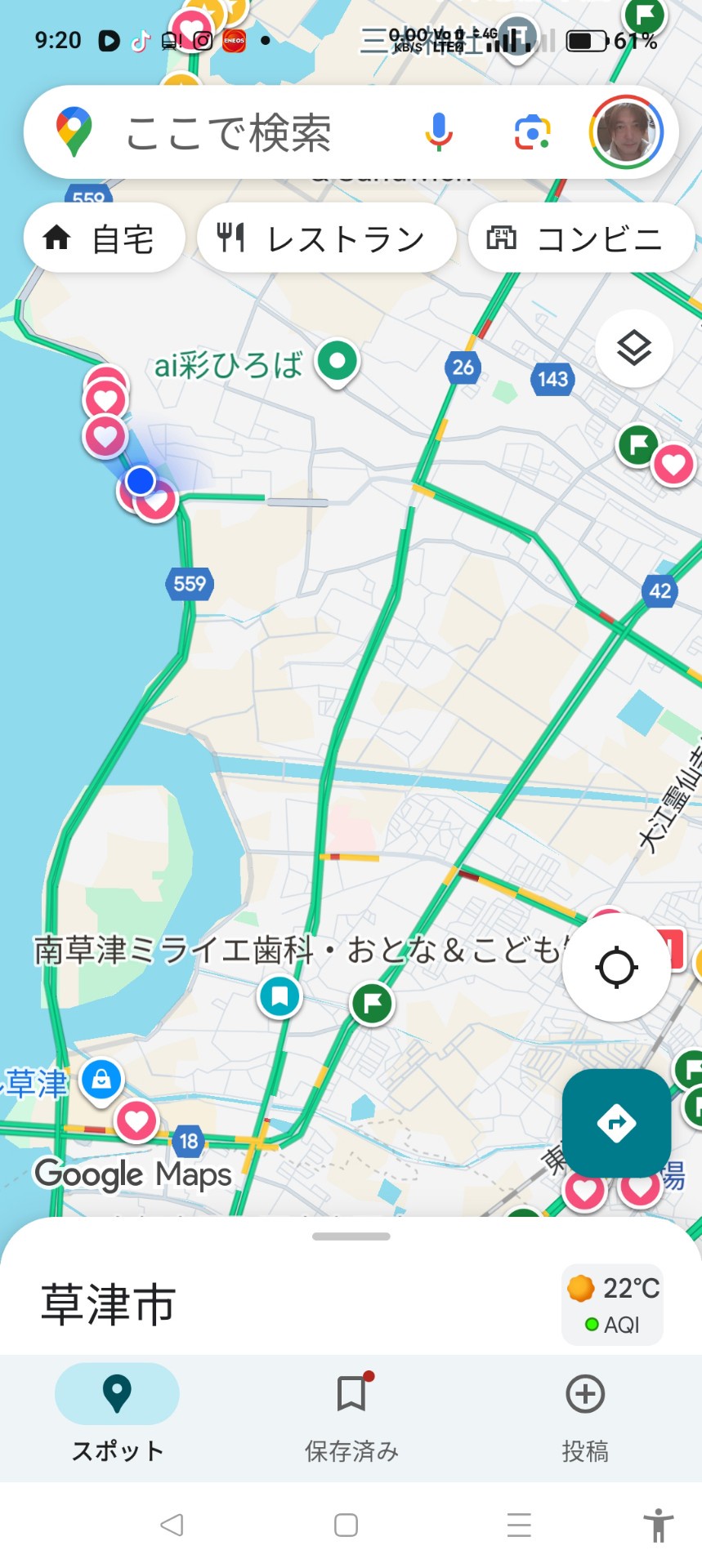Image resolution: width=702 pixels, height=1568 pixels.
Task: Start voice search with the microphone
Action: tap(439, 131)
